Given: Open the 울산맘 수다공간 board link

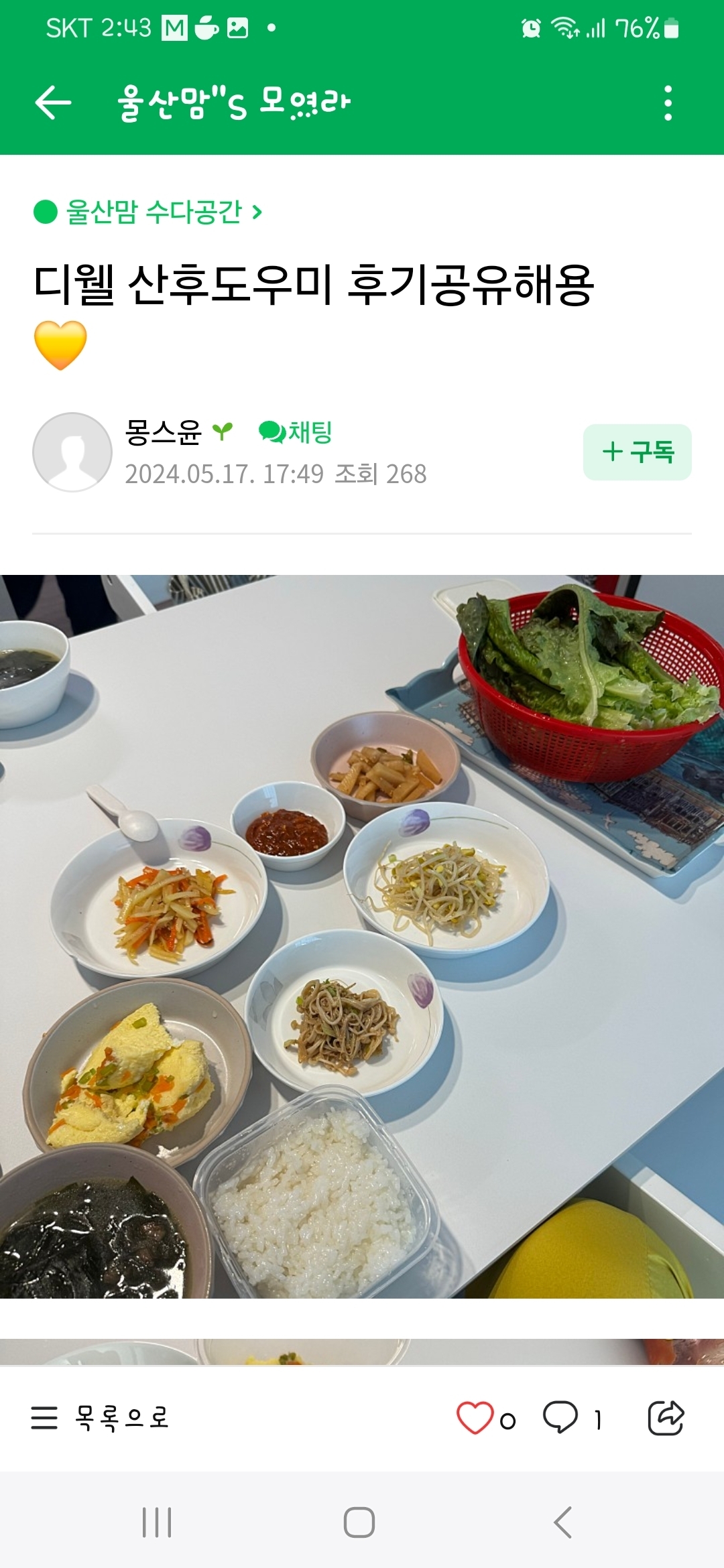Looking at the screenshot, I should point(148,212).
